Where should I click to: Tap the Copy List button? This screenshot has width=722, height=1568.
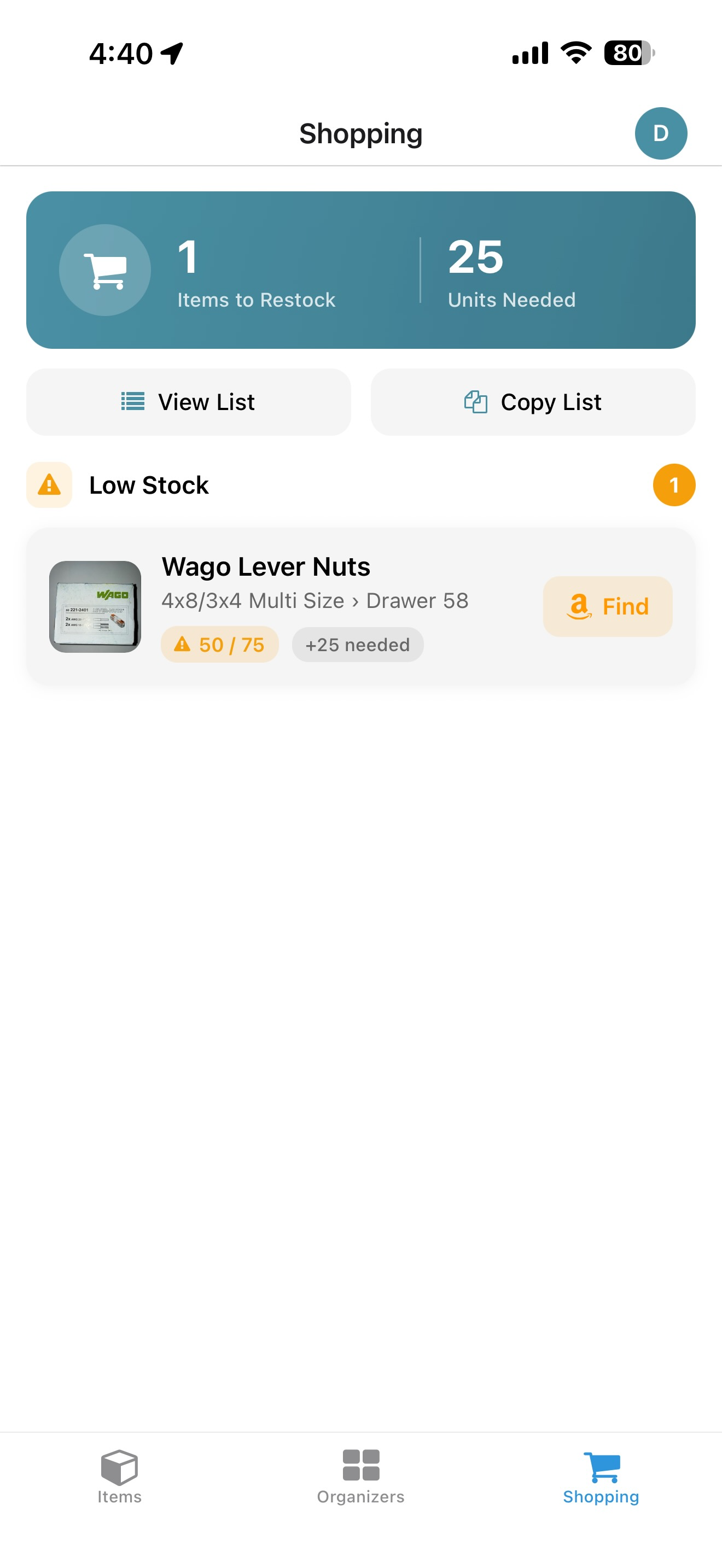[533, 402]
